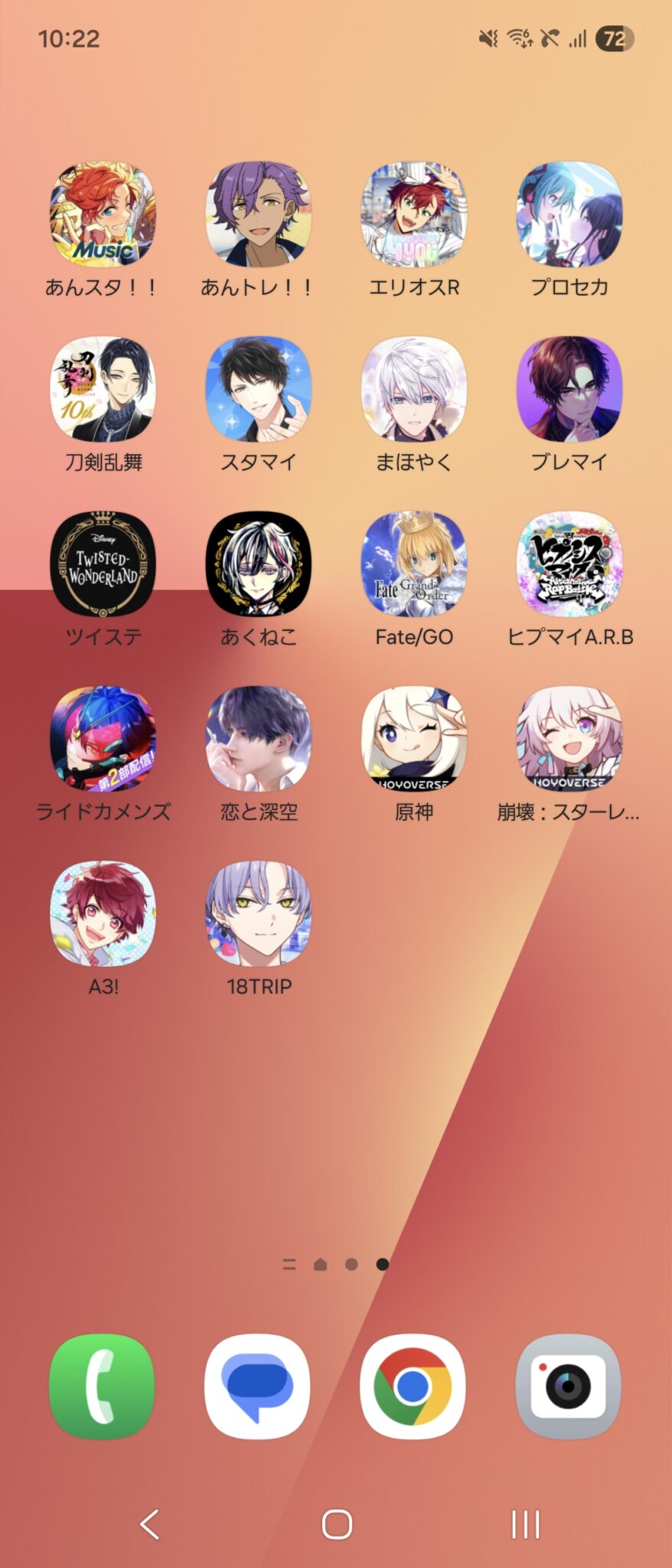
Task: Launch ヒプマイA.R.B
Action: point(569,563)
